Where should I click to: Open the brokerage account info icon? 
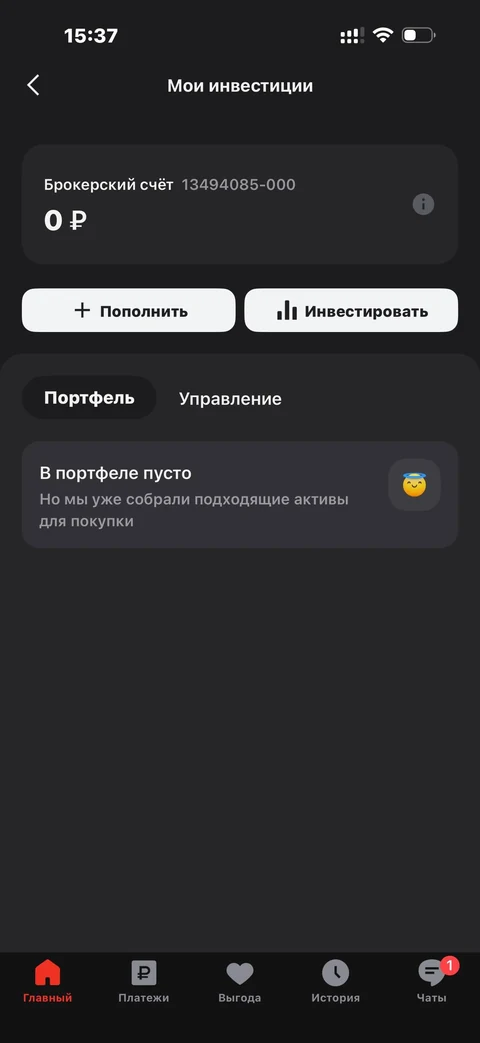(x=423, y=204)
